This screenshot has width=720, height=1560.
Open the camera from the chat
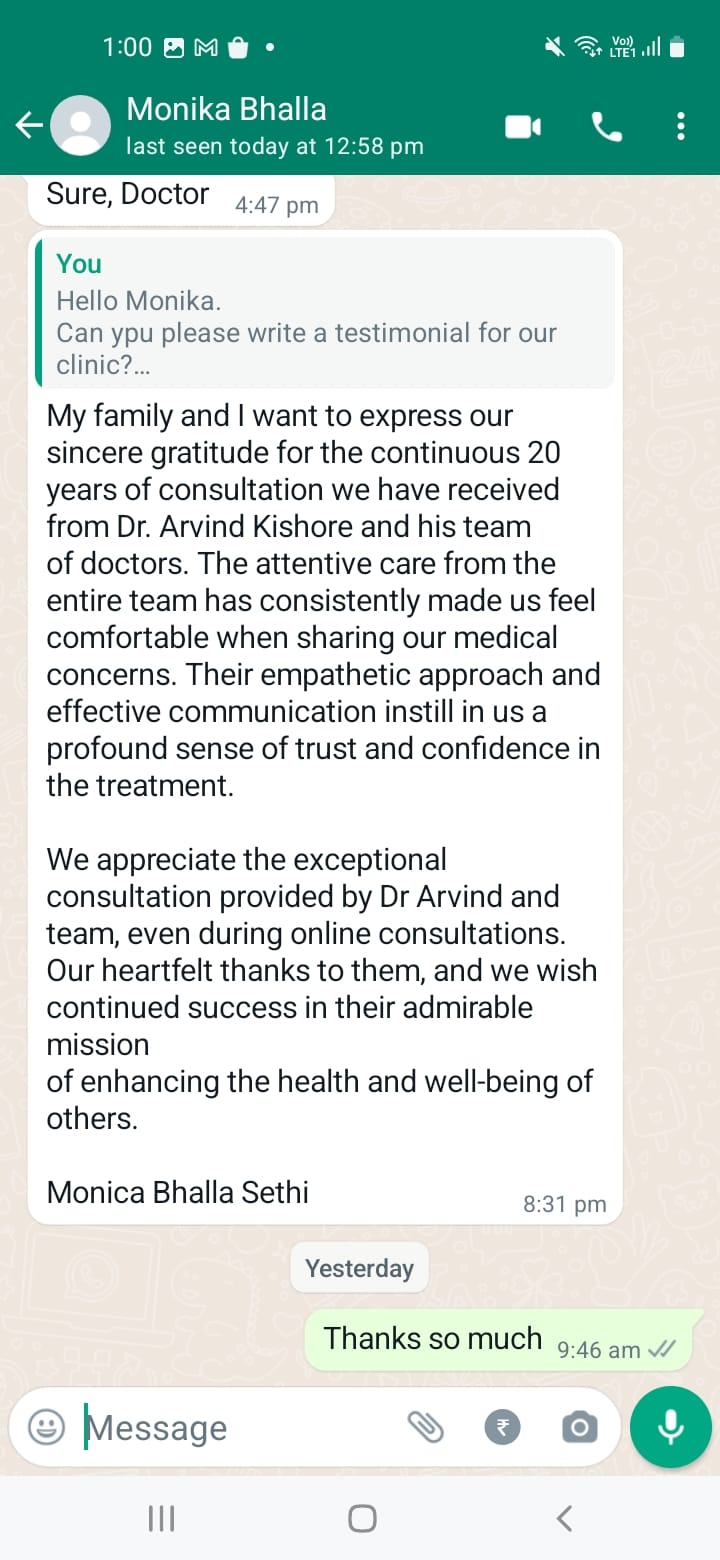pos(579,1427)
